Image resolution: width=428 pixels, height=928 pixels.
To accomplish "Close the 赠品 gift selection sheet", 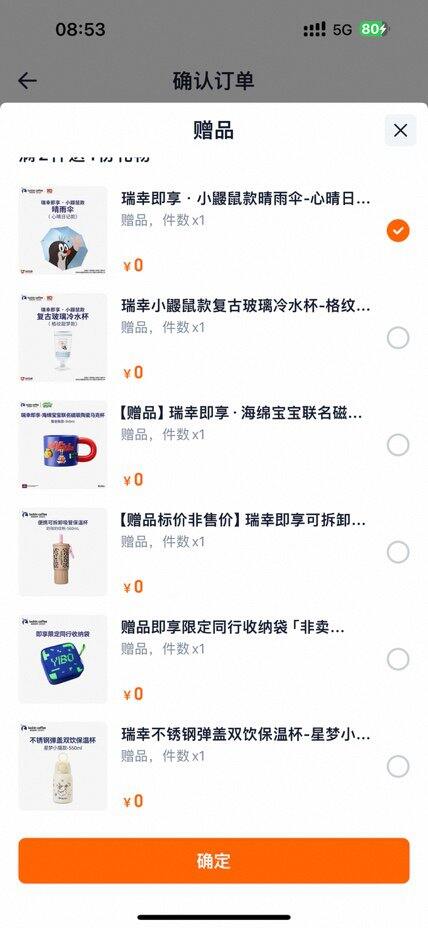I will [x=400, y=130].
